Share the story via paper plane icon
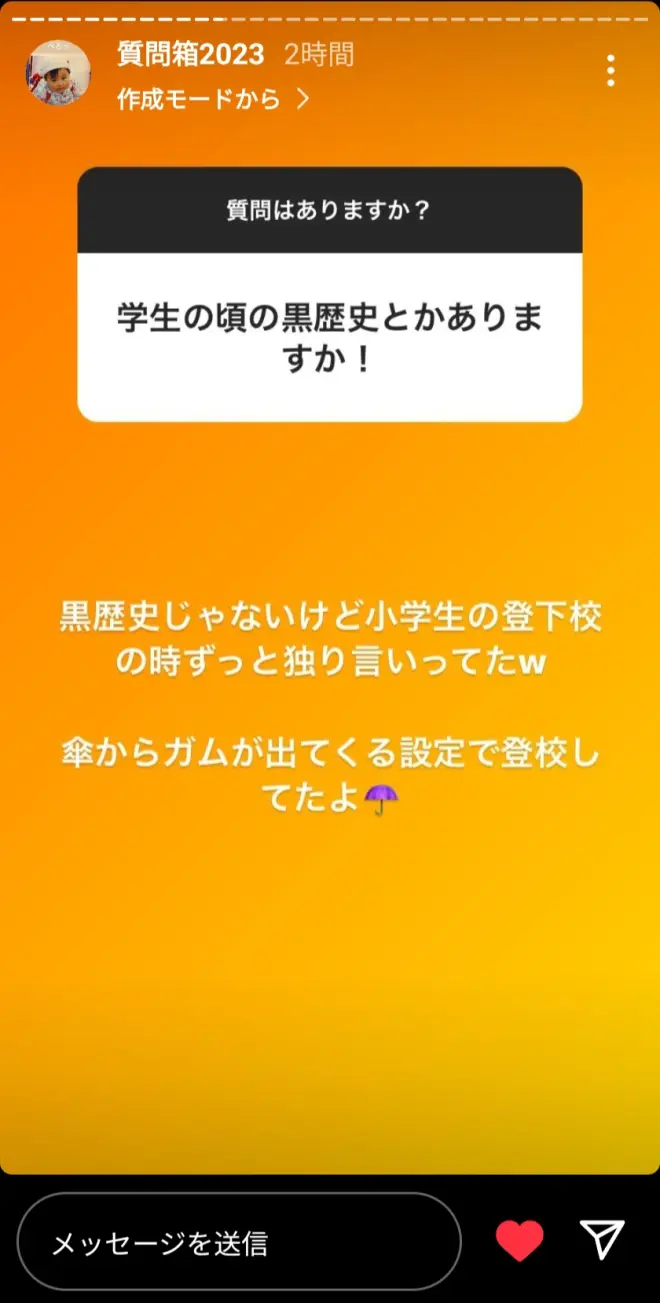This screenshot has width=660, height=1303. tap(602, 1240)
